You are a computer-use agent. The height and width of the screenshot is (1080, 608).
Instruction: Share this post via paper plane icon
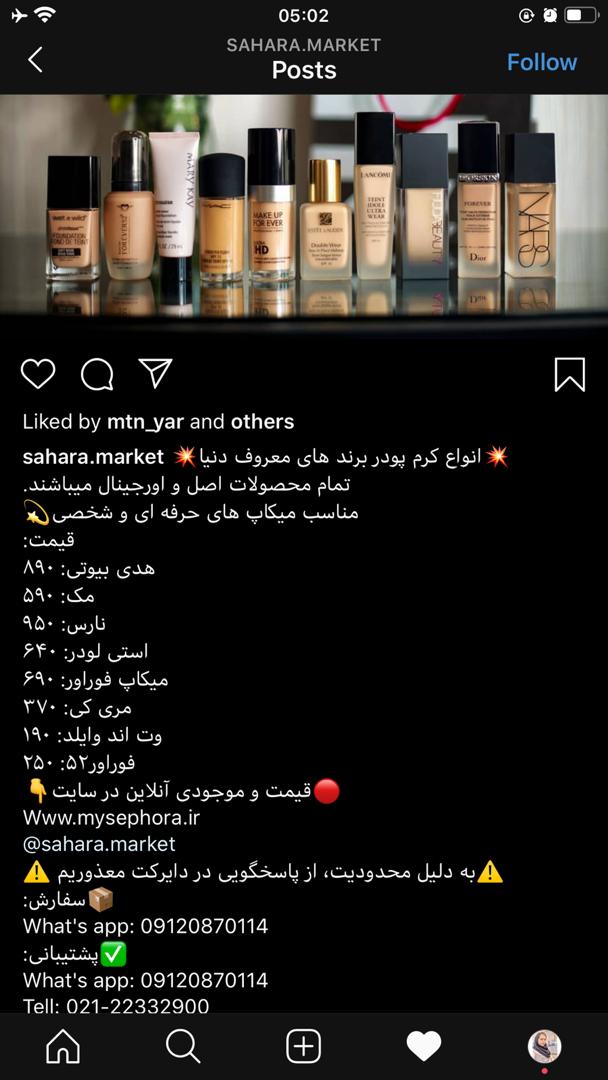pos(155,373)
